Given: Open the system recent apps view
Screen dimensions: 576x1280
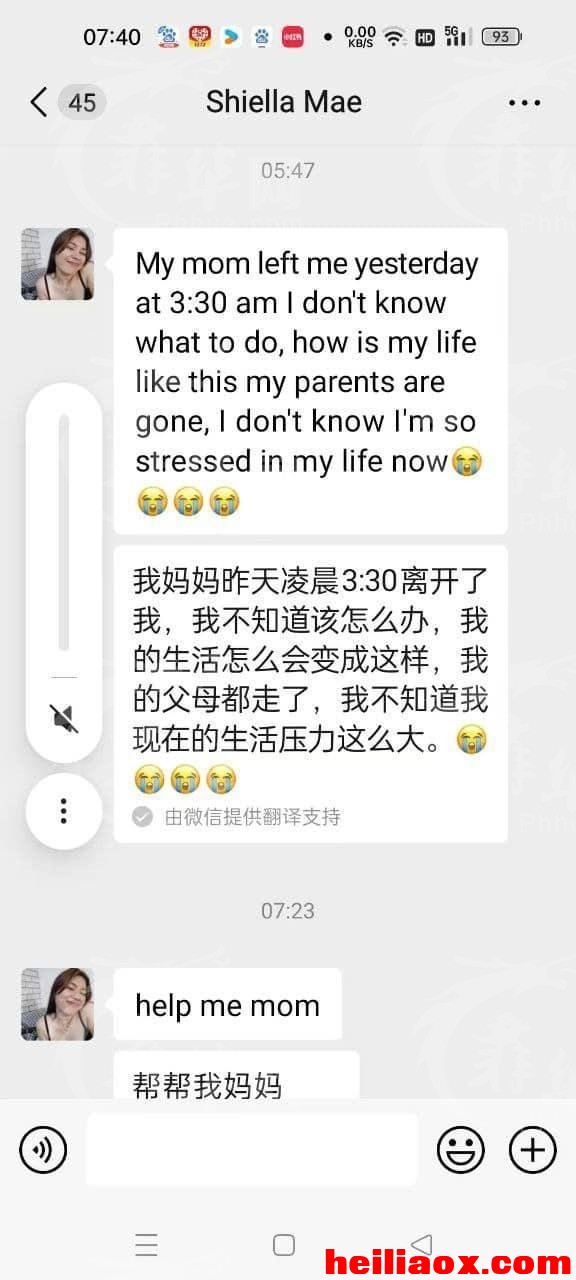Looking at the screenshot, I should pos(147,1244).
